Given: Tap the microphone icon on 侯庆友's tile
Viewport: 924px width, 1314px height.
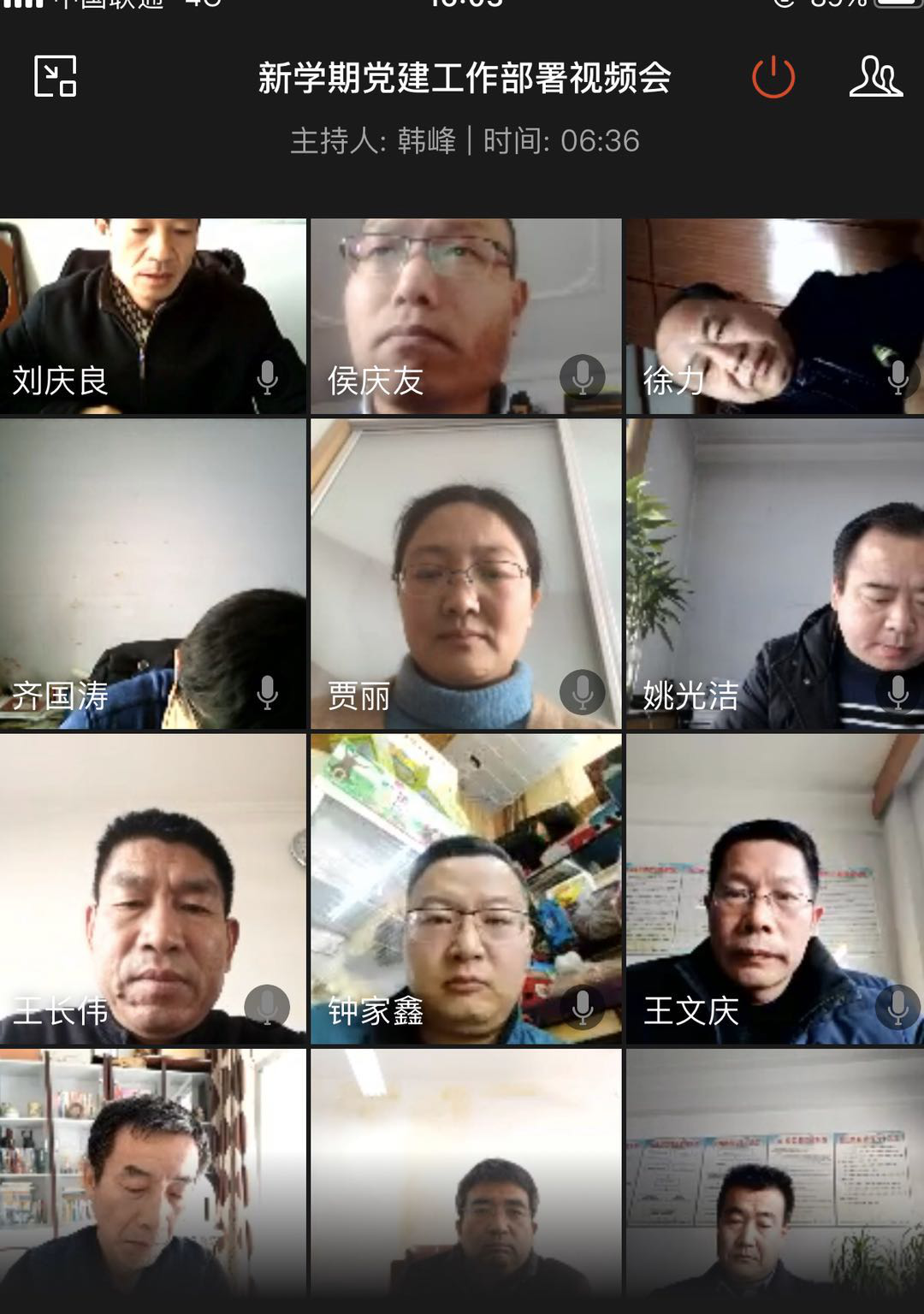Looking at the screenshot, I should pyautogui.click(x=583, y=377).
